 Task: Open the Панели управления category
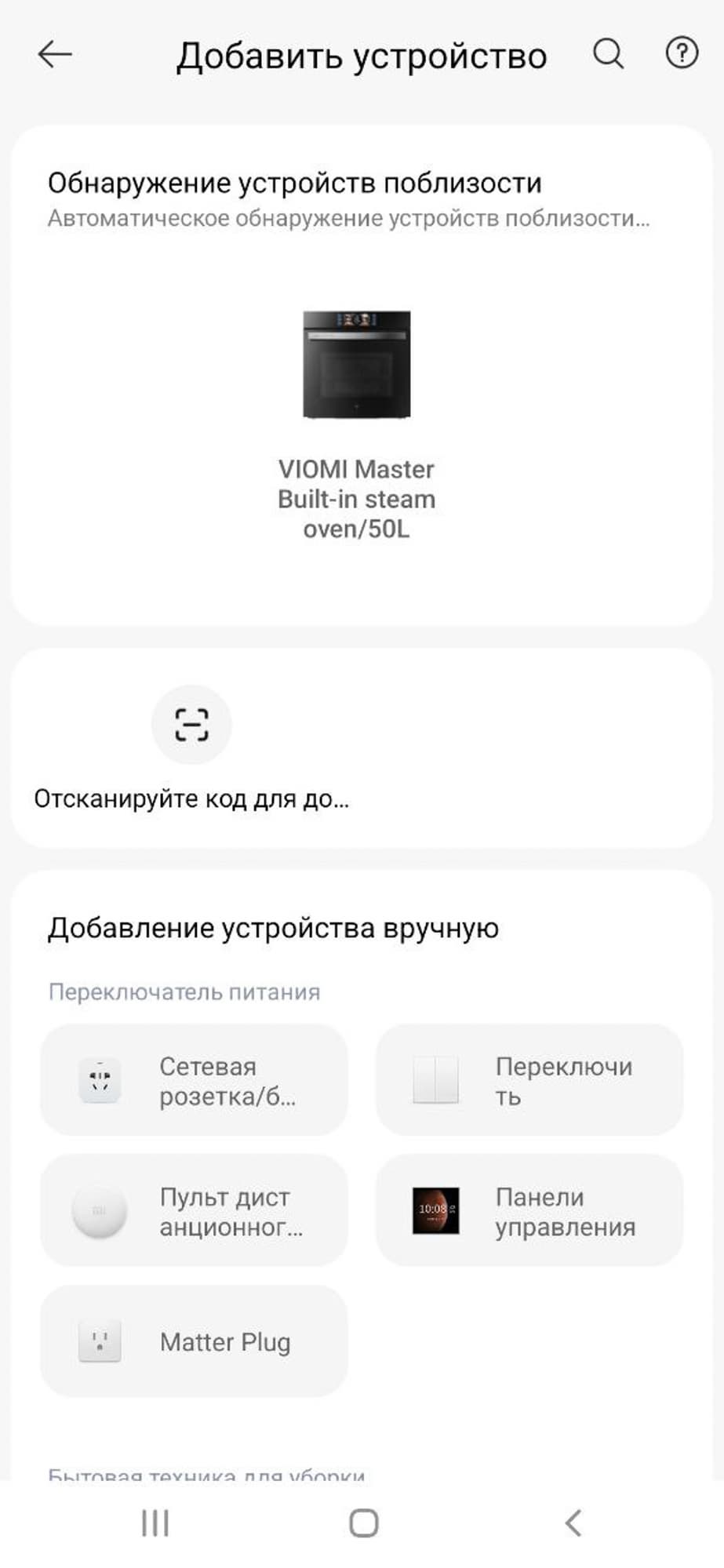pyautogui.click(x=529, y=1210)
